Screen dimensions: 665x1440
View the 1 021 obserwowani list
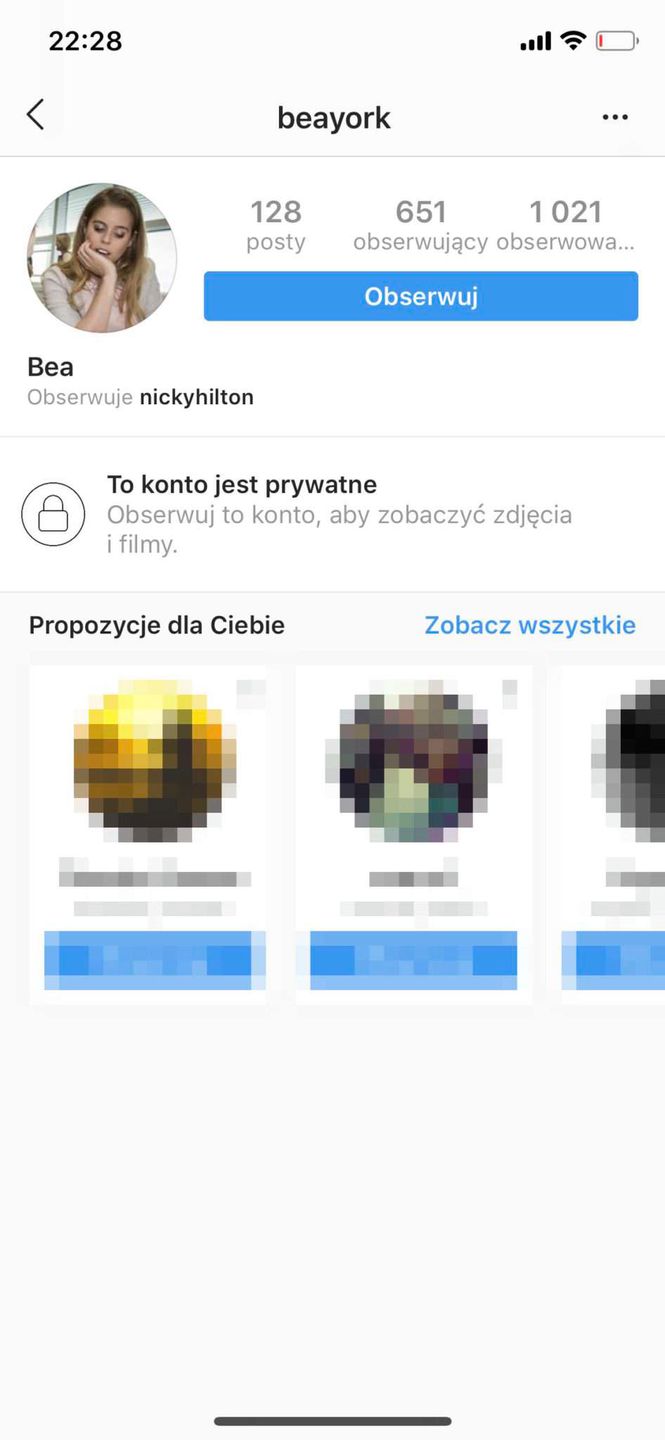[565, 225]
